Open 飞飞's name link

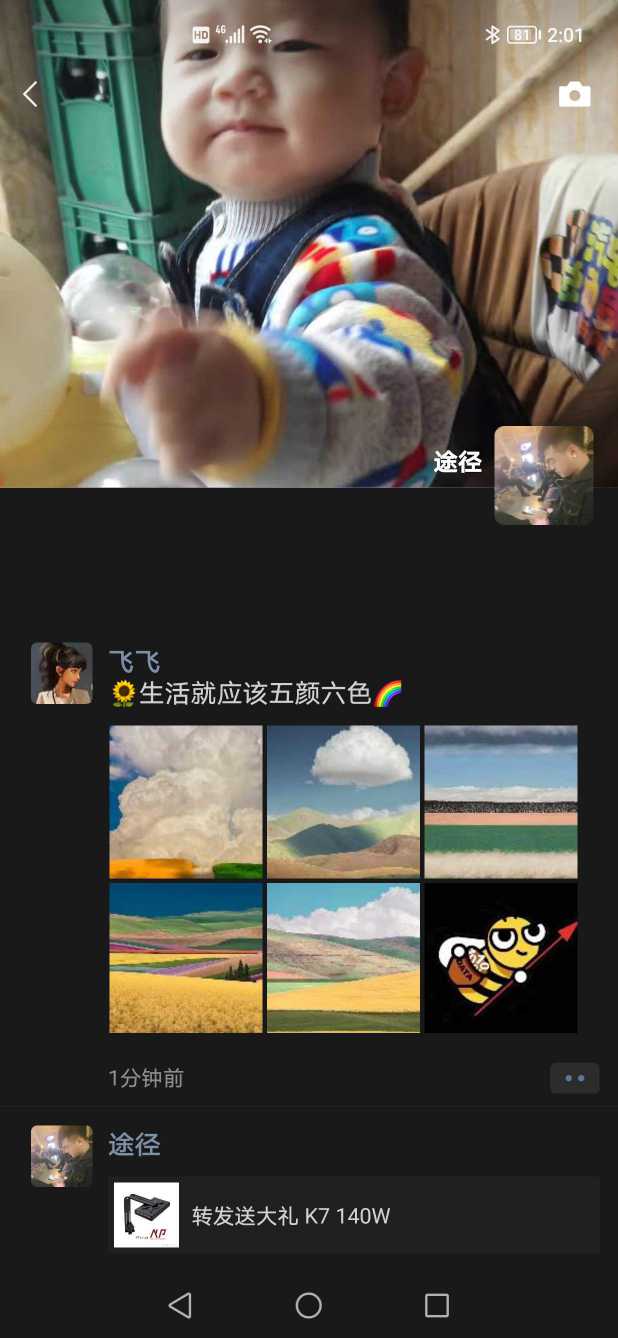tap(134, 661)
